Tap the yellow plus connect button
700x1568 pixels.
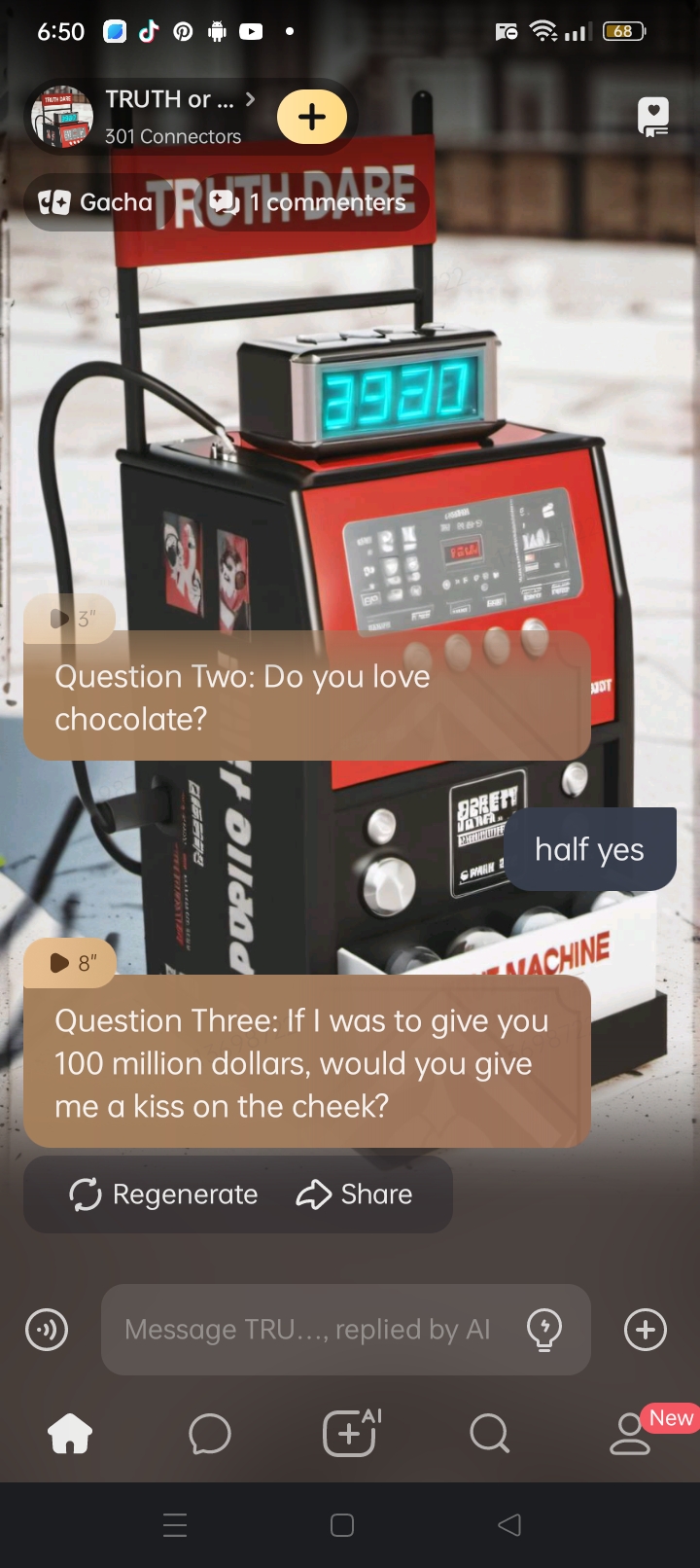pos(311,117)
